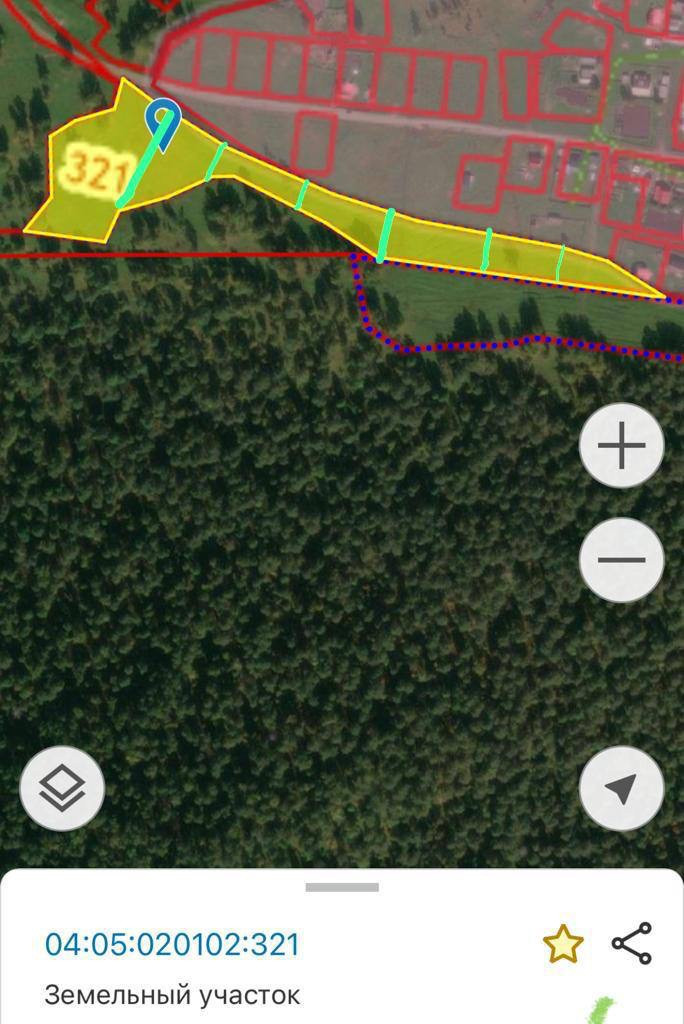
Task: Expand the bottom sheet drag handle
Action: (x=342, y=887)
